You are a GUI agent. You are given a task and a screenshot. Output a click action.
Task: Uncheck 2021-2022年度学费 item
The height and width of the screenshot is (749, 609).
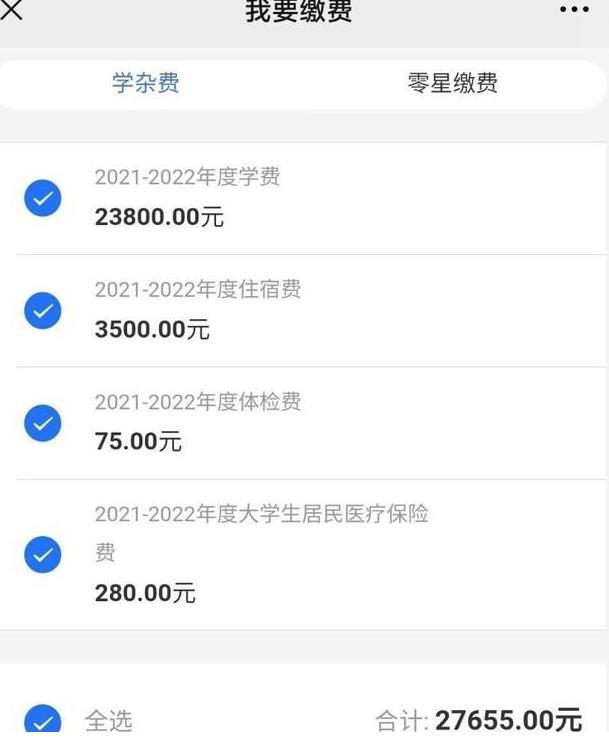click(42, 198)
